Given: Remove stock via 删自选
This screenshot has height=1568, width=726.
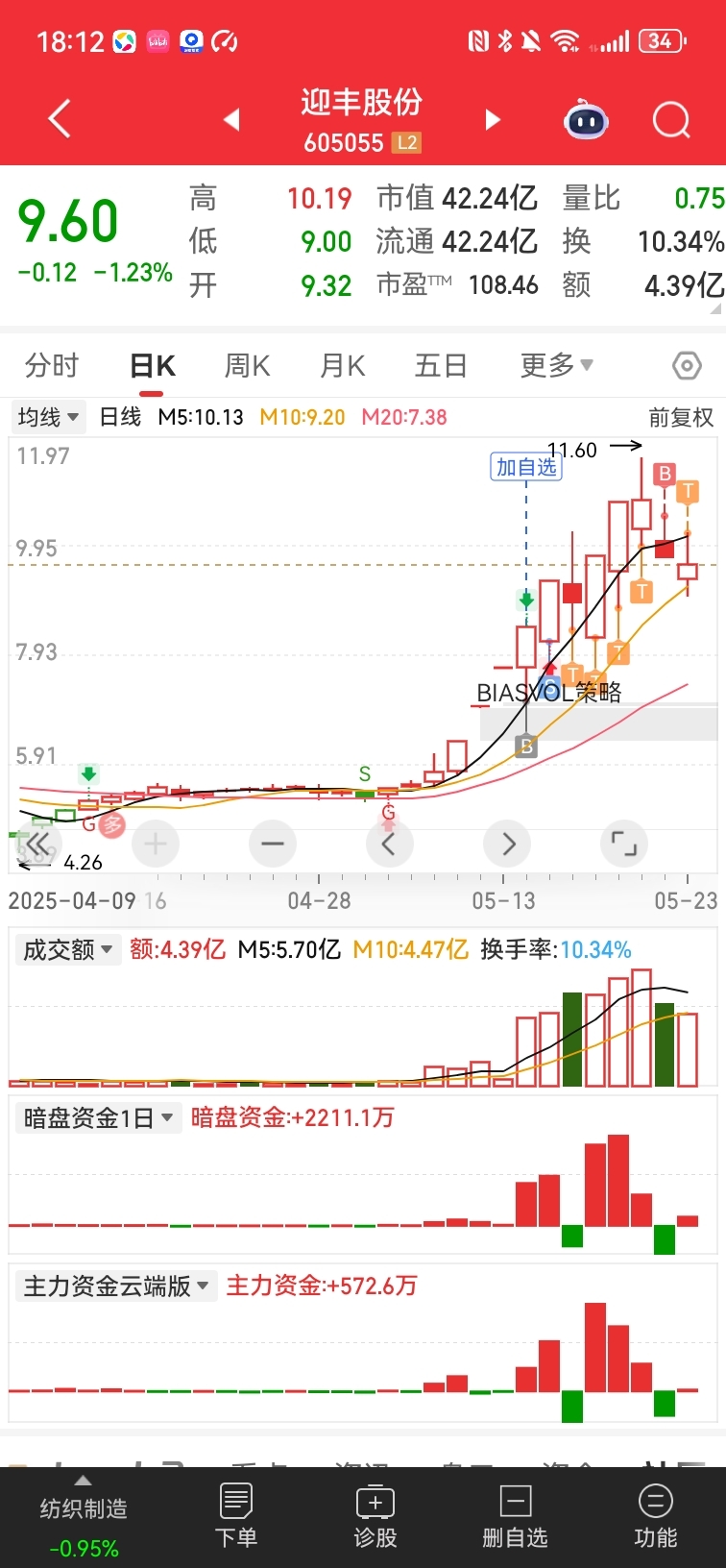Looking at the screenshot, I should (515, 1516).
